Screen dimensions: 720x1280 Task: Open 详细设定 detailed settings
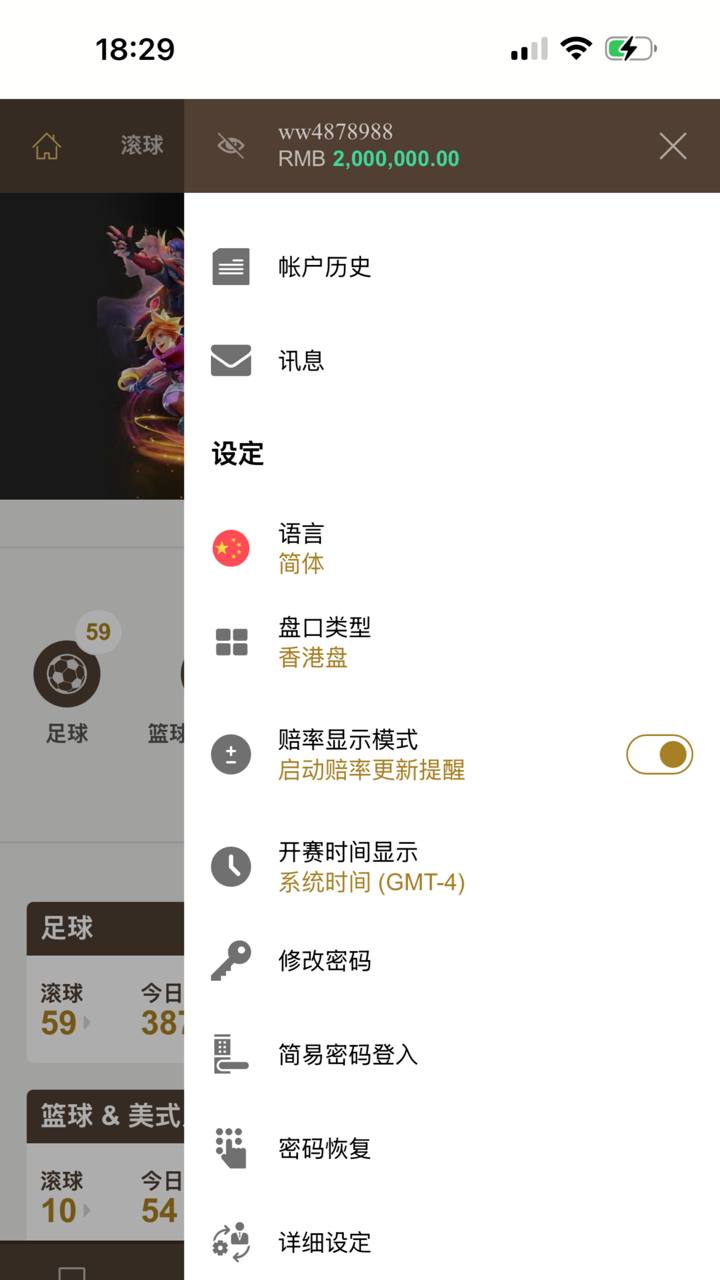pyautogui.click(x=324, y=1242)
